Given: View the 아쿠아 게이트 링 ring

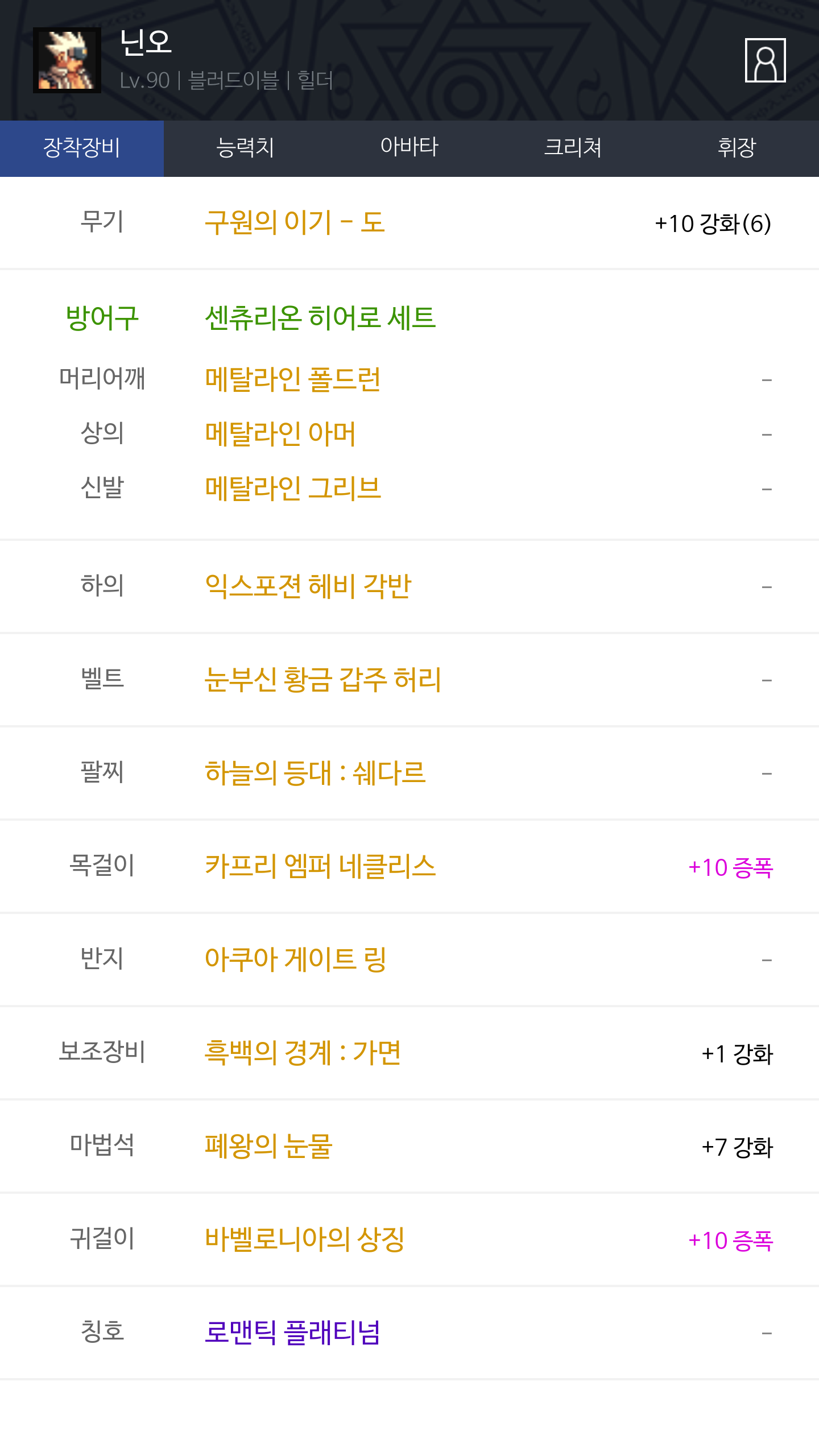Looking at the screenshot, I should coord(296,959).
